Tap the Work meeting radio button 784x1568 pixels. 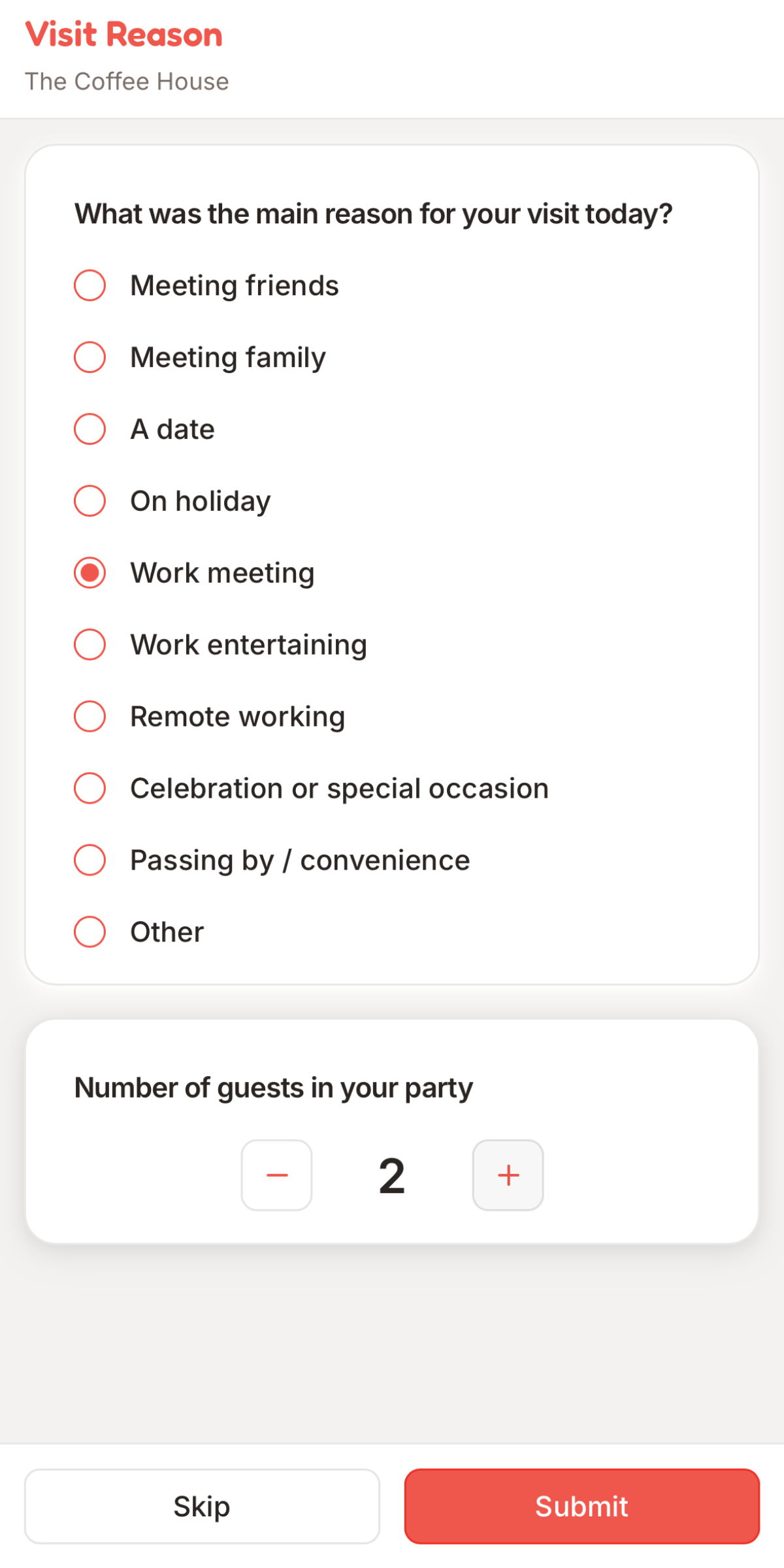[x=90, y=573]
